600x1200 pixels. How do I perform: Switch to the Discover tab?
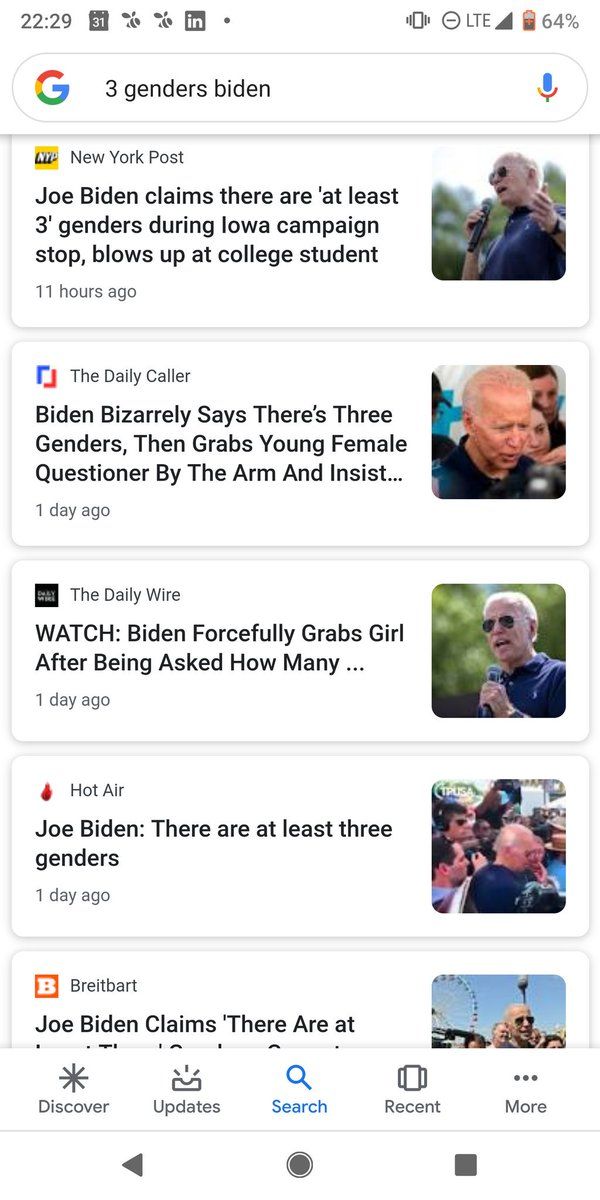[x=73, y=1089]
